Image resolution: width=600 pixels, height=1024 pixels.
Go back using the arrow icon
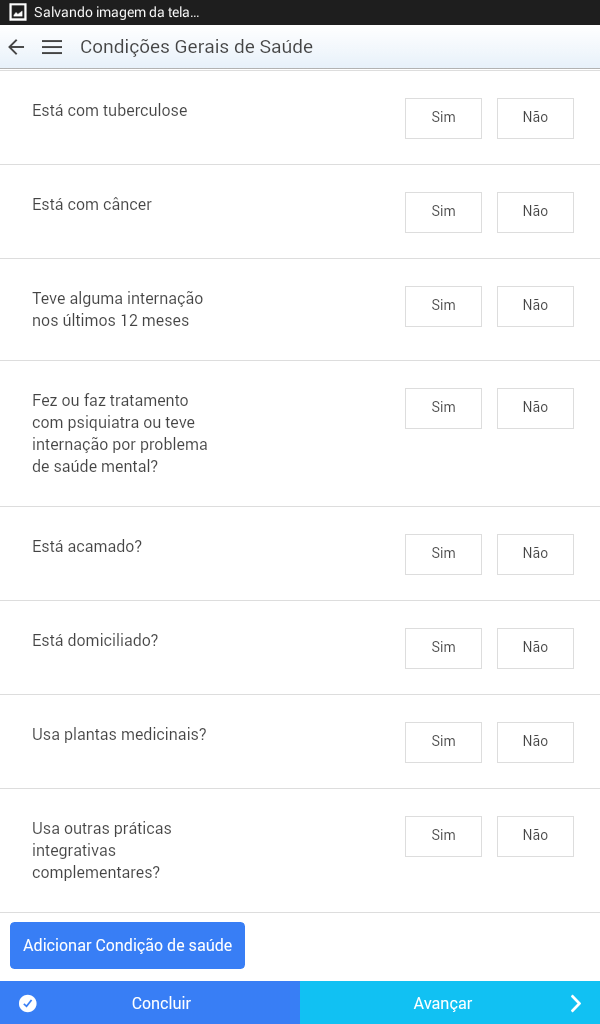pos(16,47)
